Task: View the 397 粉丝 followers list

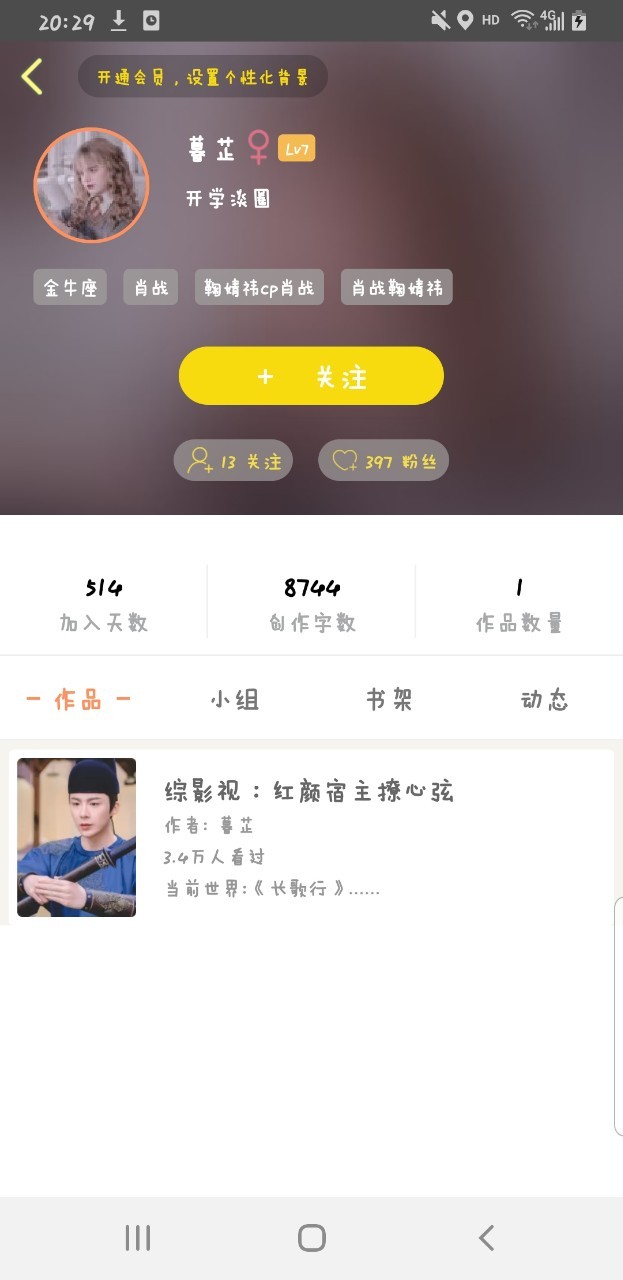Action: (x=383, y=461)
